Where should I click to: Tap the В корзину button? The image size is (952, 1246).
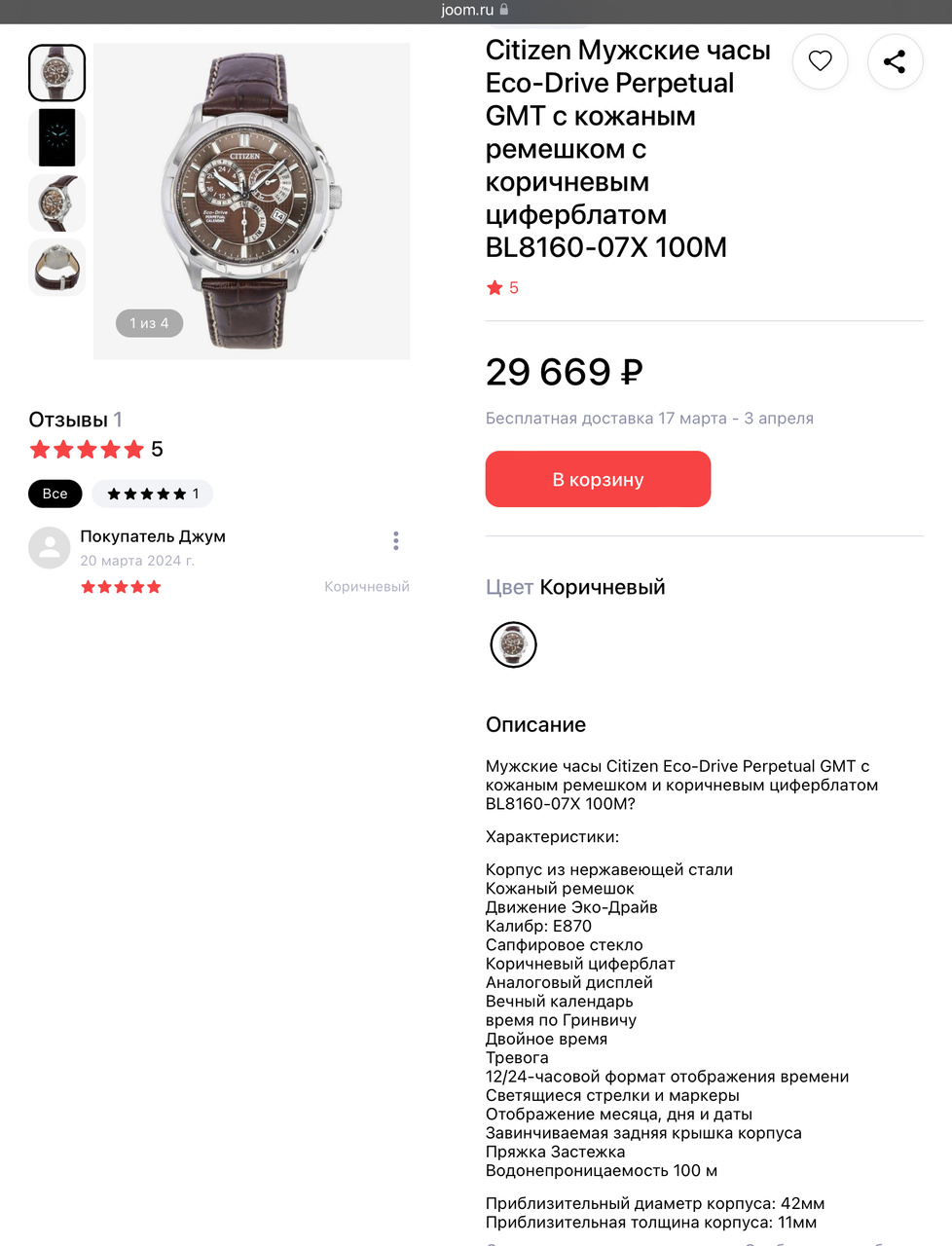click(x=598, y=479)
